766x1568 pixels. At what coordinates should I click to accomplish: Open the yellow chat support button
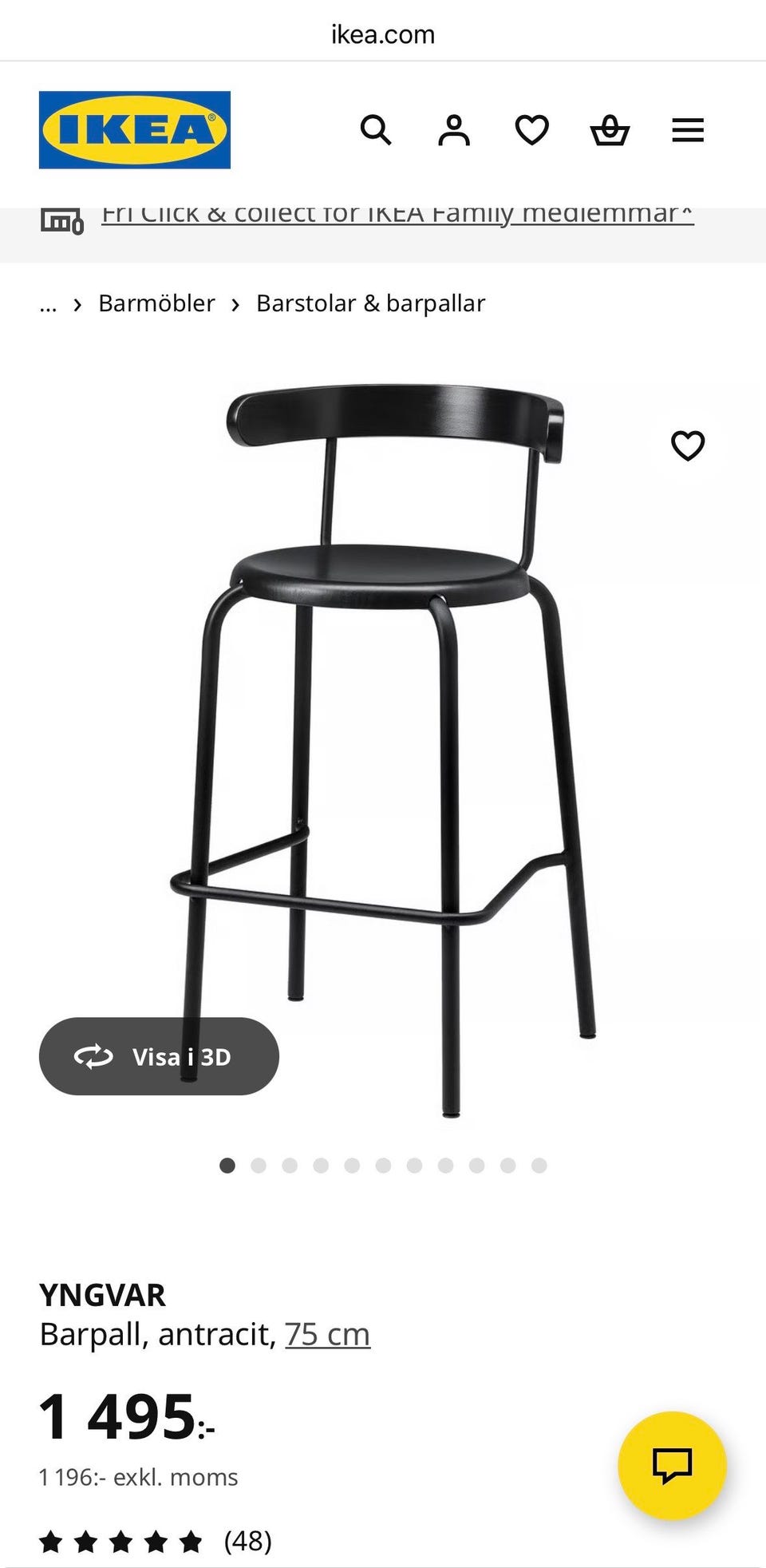[x=672, y=1465]
